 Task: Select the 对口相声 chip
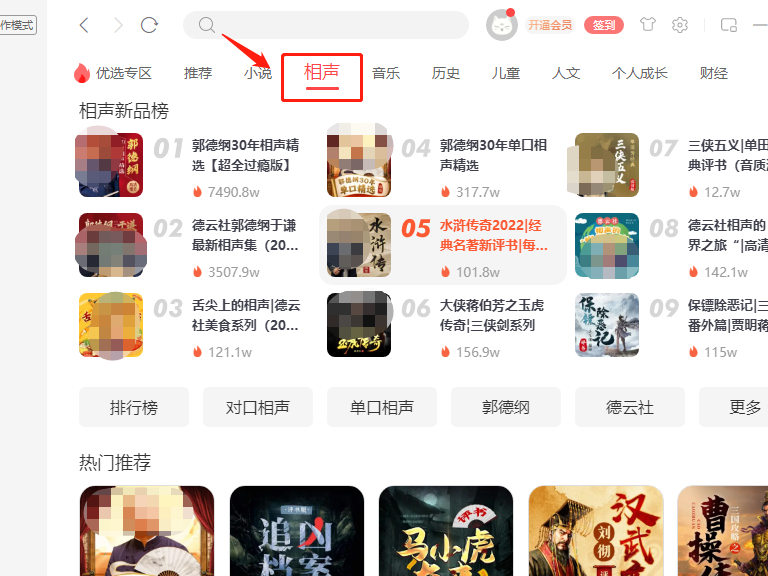258,407
